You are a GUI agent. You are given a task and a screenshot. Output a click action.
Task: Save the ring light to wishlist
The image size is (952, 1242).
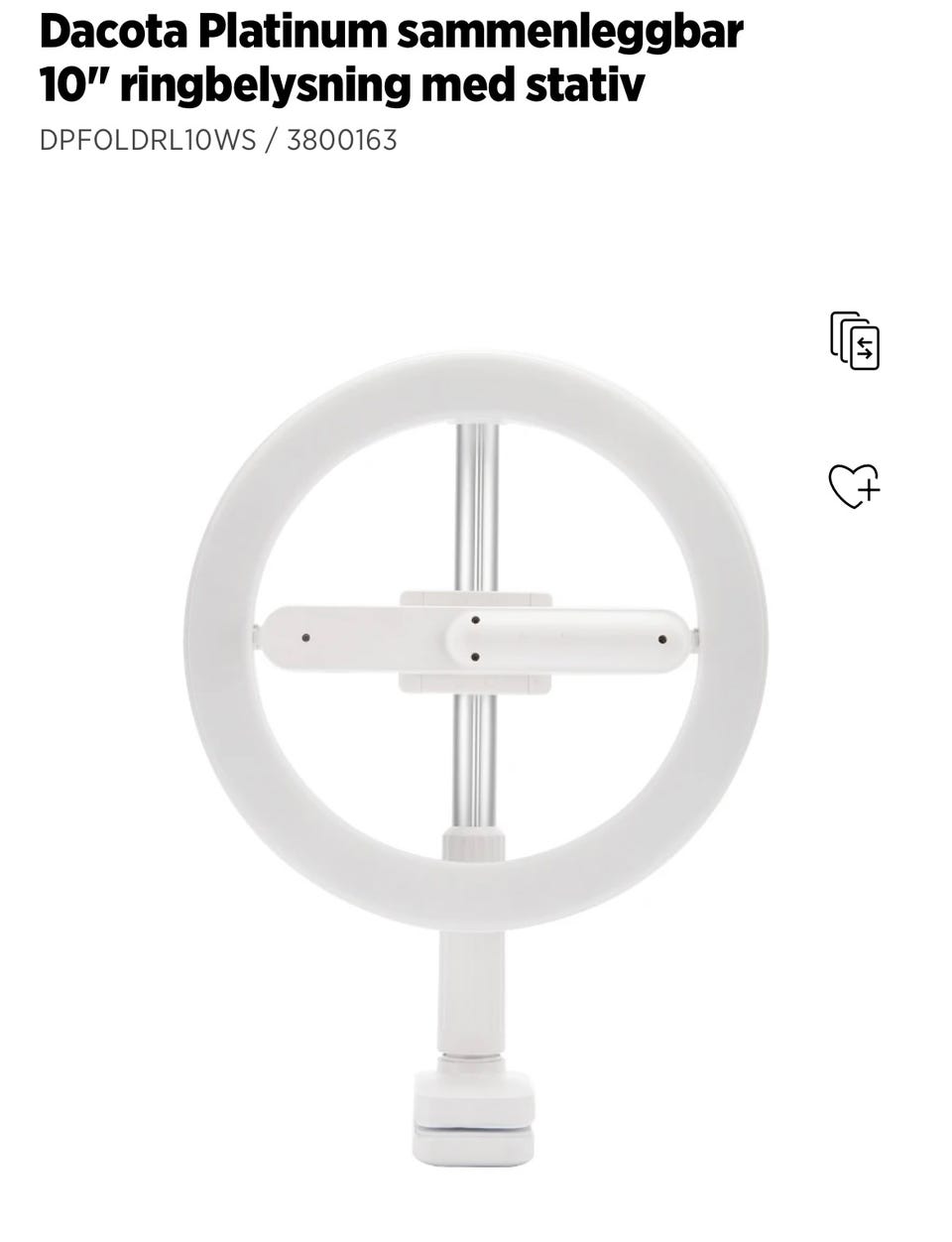pos(854,486)
